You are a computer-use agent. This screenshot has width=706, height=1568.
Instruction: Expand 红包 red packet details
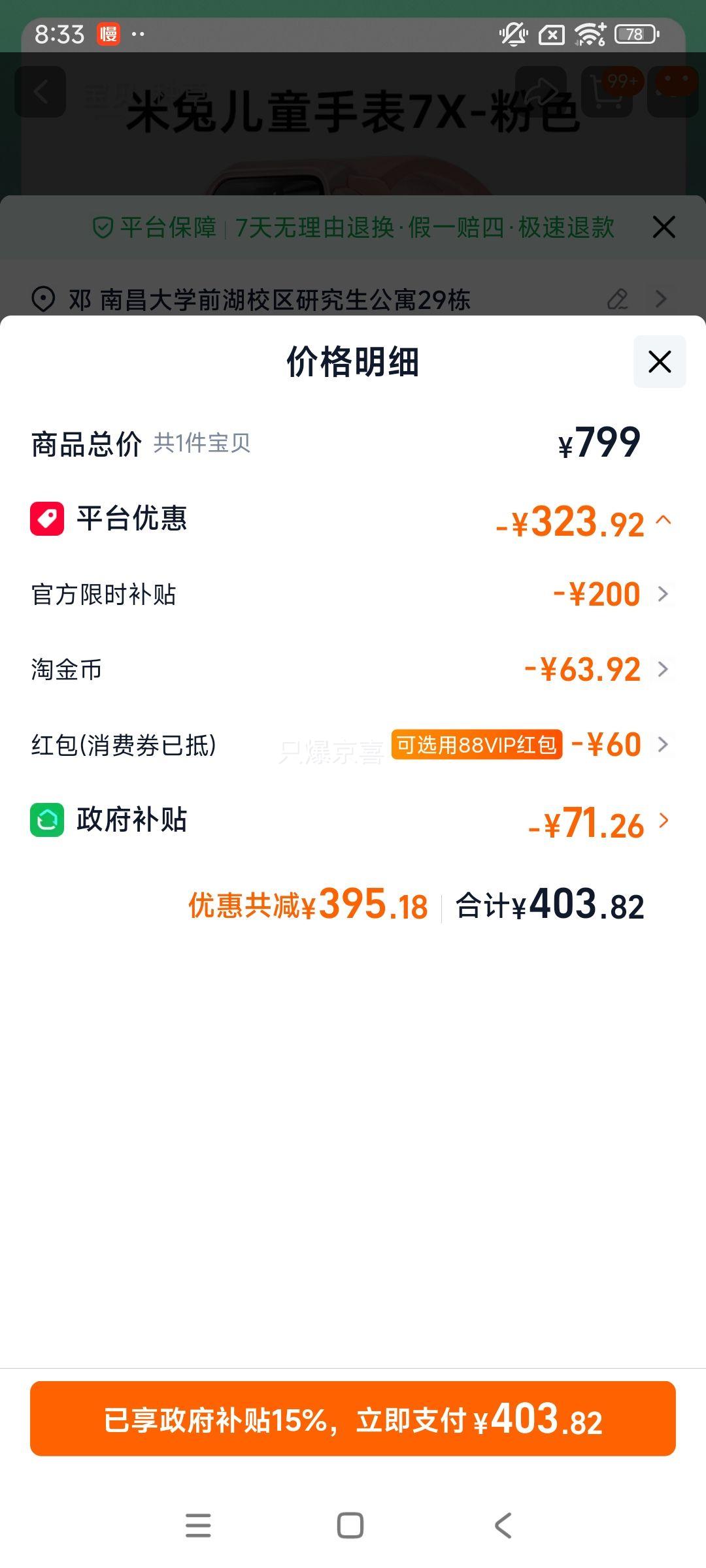pyautogui.click(x=663, y=745)
